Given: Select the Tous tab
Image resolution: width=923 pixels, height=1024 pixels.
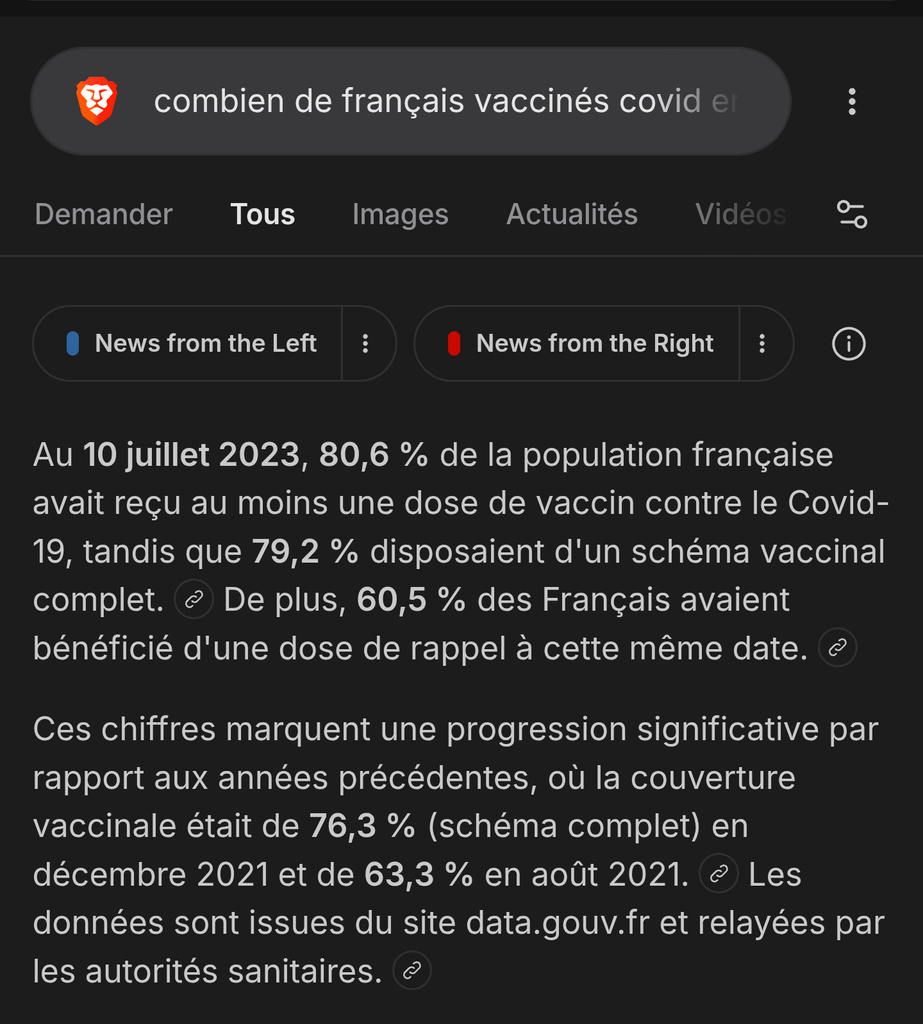Looking at the screenshot, I should (x=263, y=214).
